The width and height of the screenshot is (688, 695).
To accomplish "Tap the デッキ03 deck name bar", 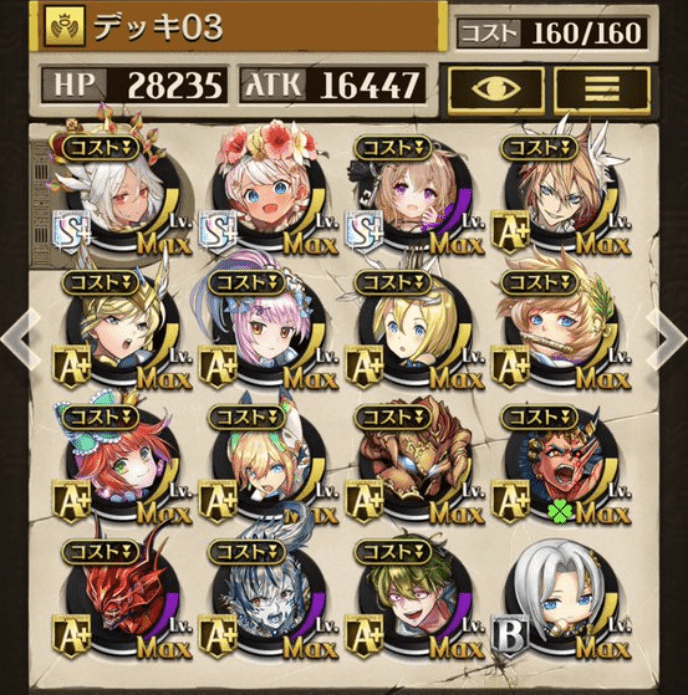I will pyautogui.click(x=240, y=28).
